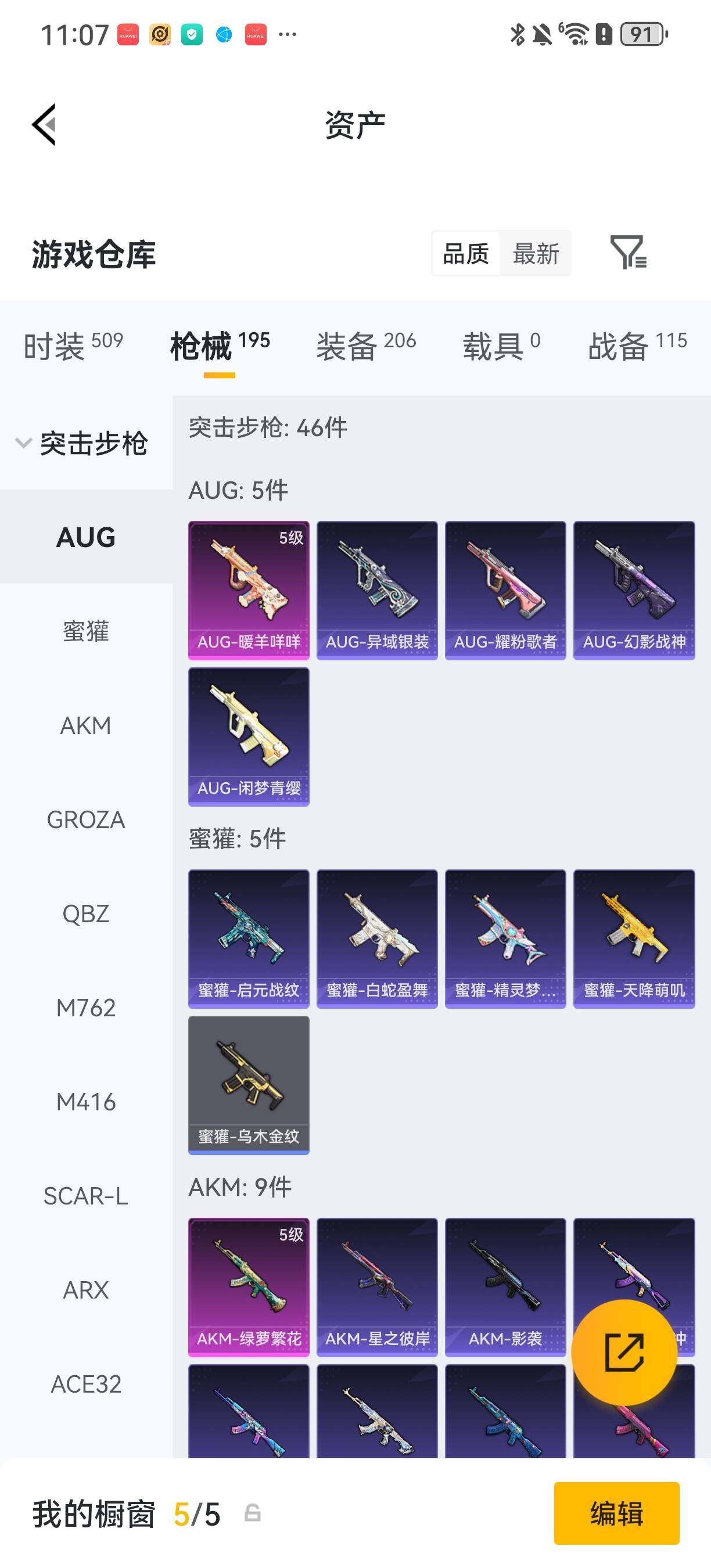Switch to the 装备 tab

pos(365,346)
